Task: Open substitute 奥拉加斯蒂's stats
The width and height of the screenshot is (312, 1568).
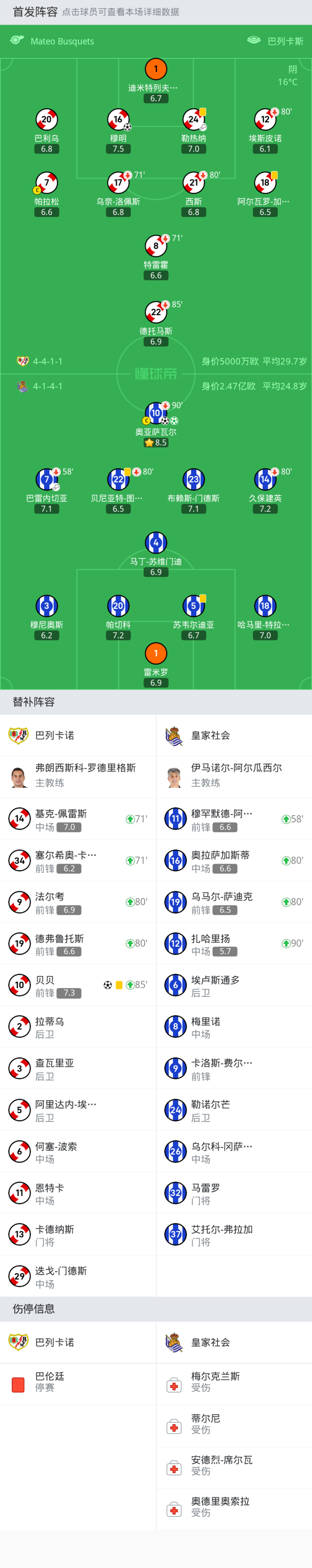Action: (x=234, y=860)
